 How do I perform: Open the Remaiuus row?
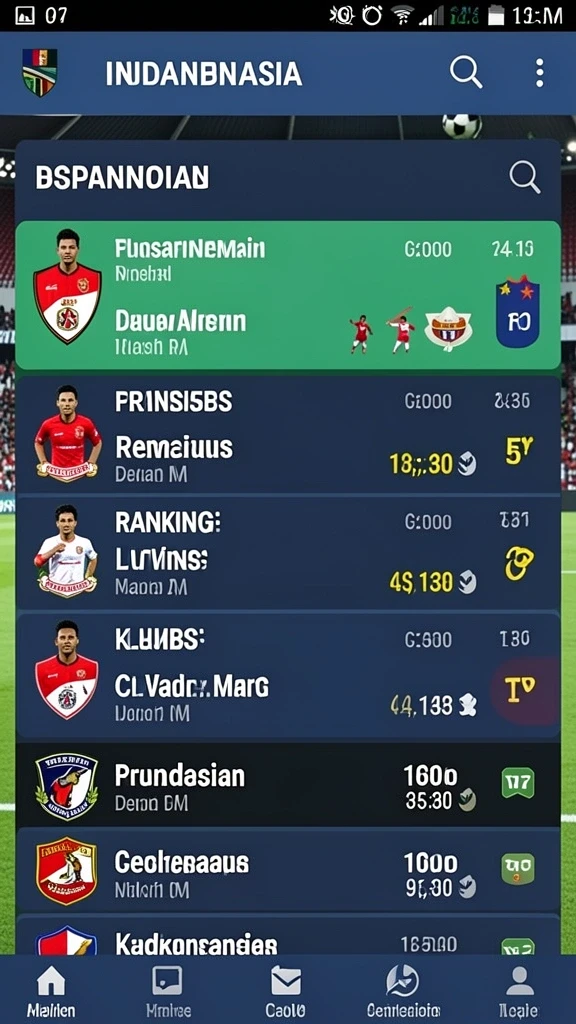click(288, 435)
